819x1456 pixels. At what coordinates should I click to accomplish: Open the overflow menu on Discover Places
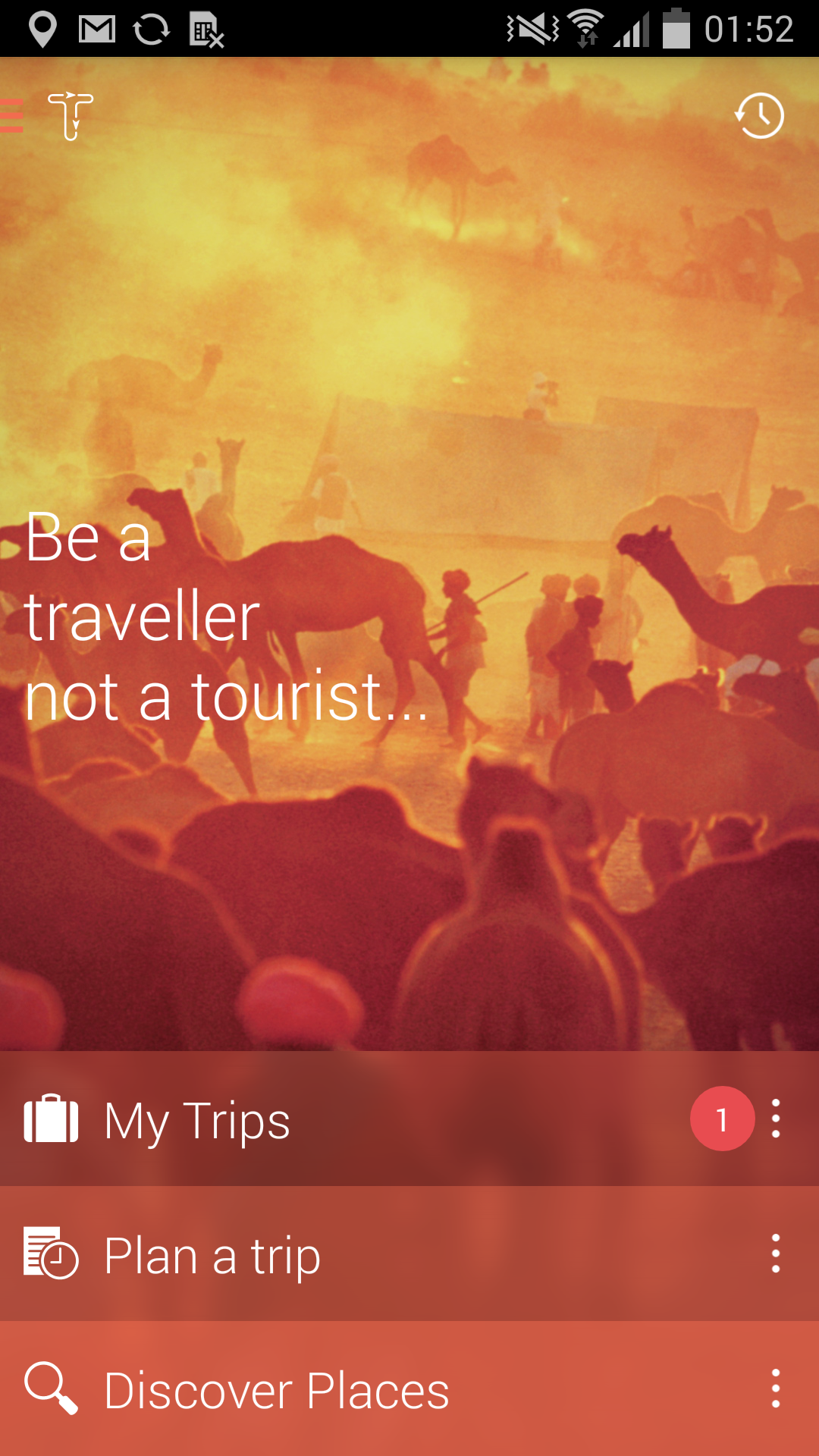775,1389
